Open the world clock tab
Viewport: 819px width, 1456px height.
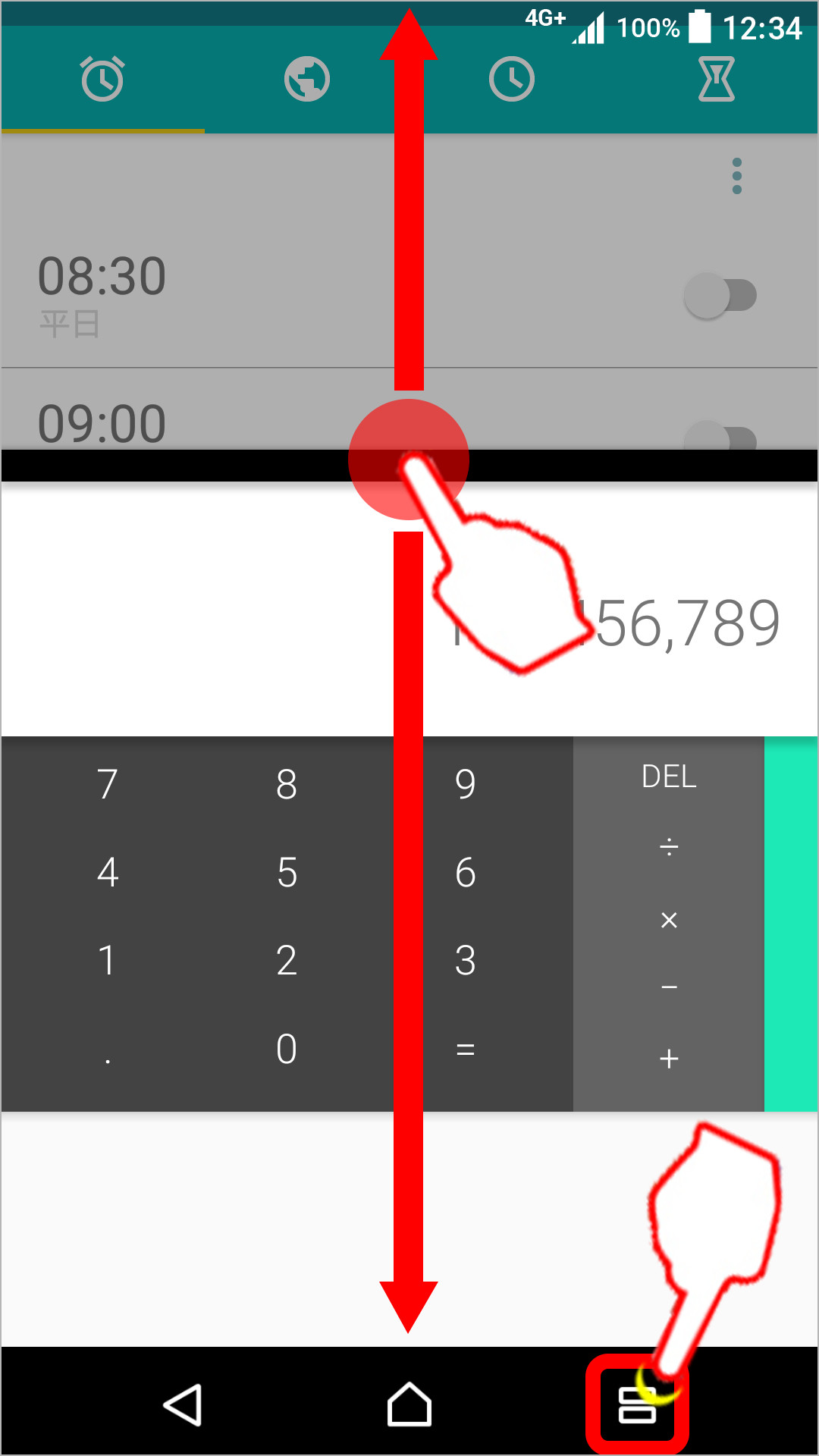click(x=307, y=79)
